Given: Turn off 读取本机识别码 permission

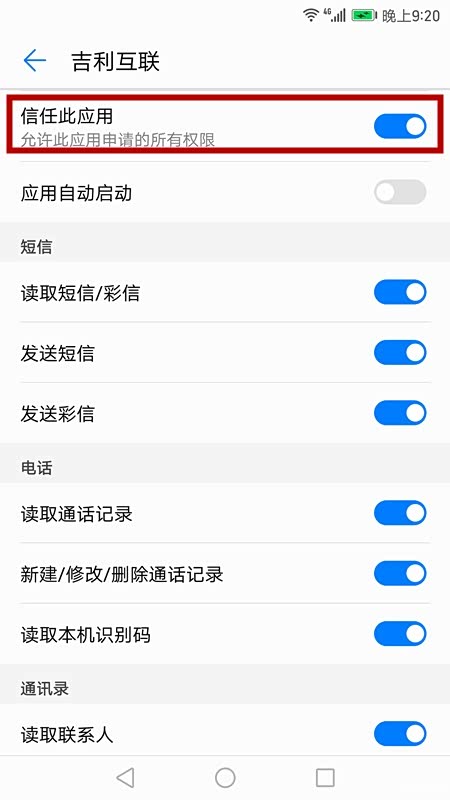Looking at the screenshot, I should (400, 634).
